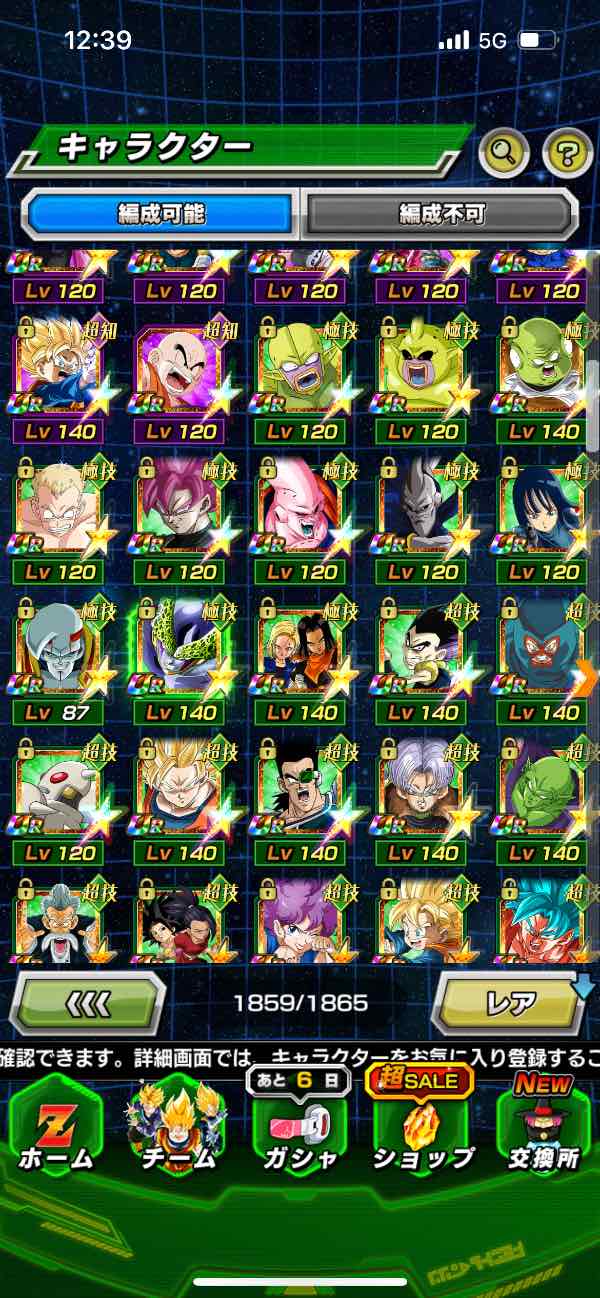Open the question mark help

click(x=567, y=153)
